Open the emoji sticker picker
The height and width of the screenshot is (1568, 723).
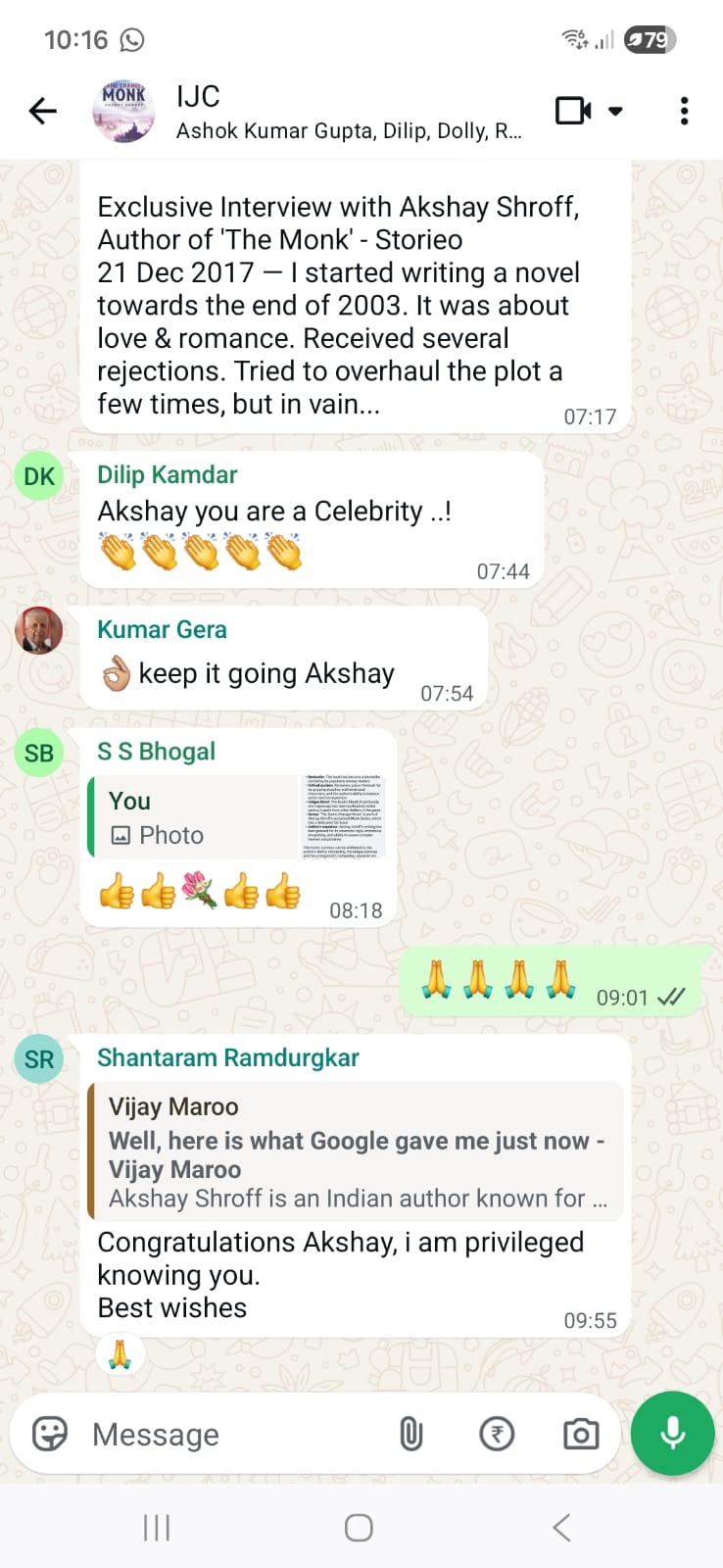point(50,1434)
